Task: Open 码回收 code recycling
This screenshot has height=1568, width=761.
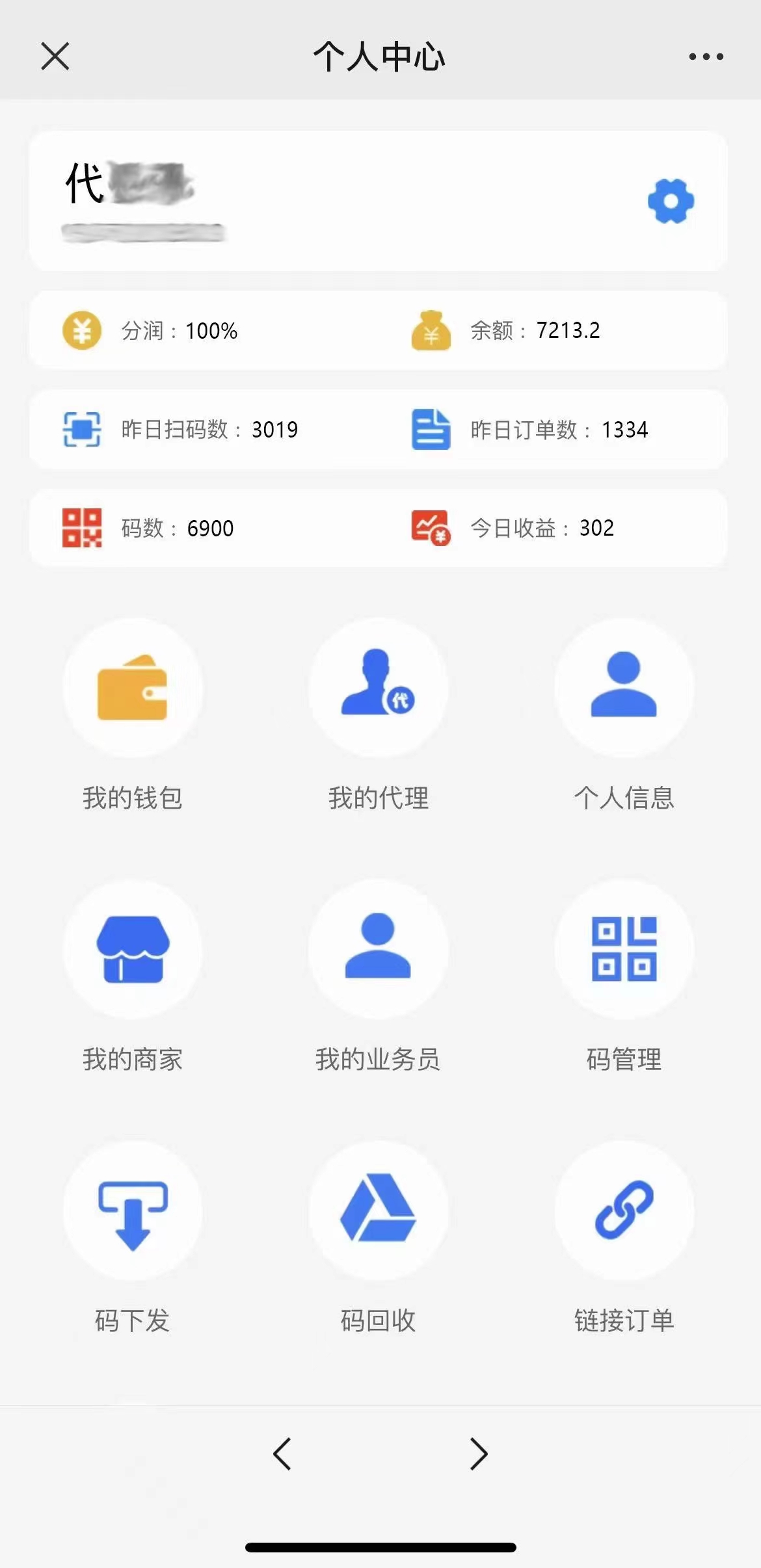Action: click(379, 1209)
